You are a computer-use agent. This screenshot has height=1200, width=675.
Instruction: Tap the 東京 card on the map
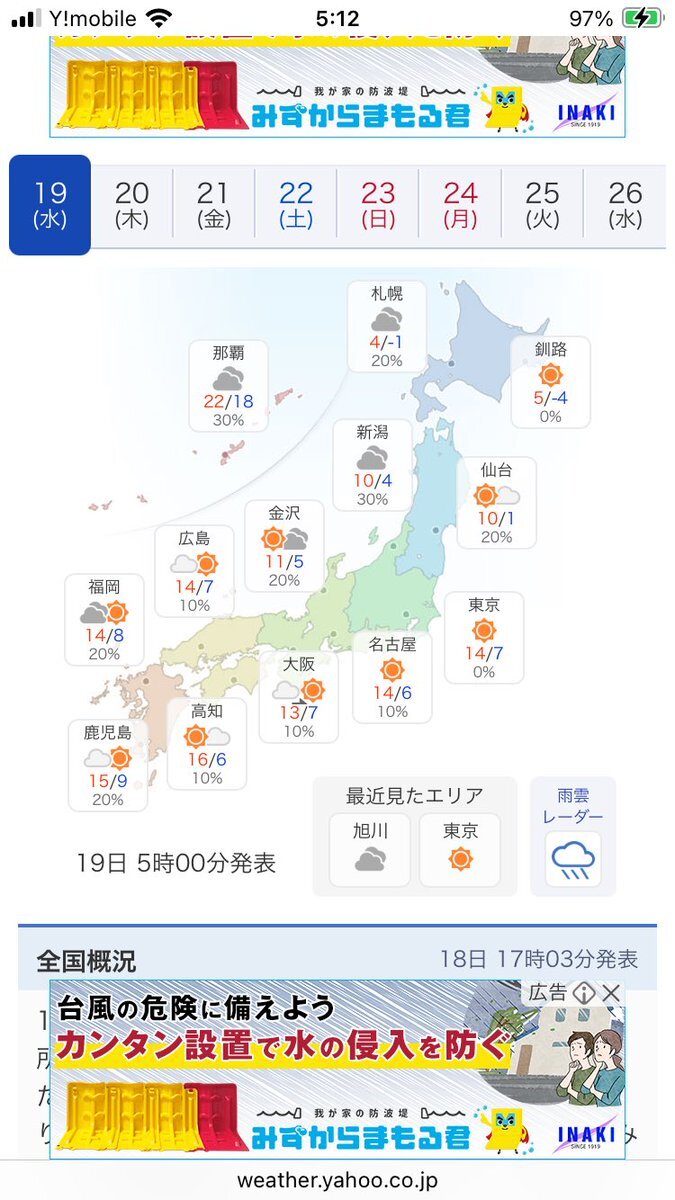[x=484, y=638]
